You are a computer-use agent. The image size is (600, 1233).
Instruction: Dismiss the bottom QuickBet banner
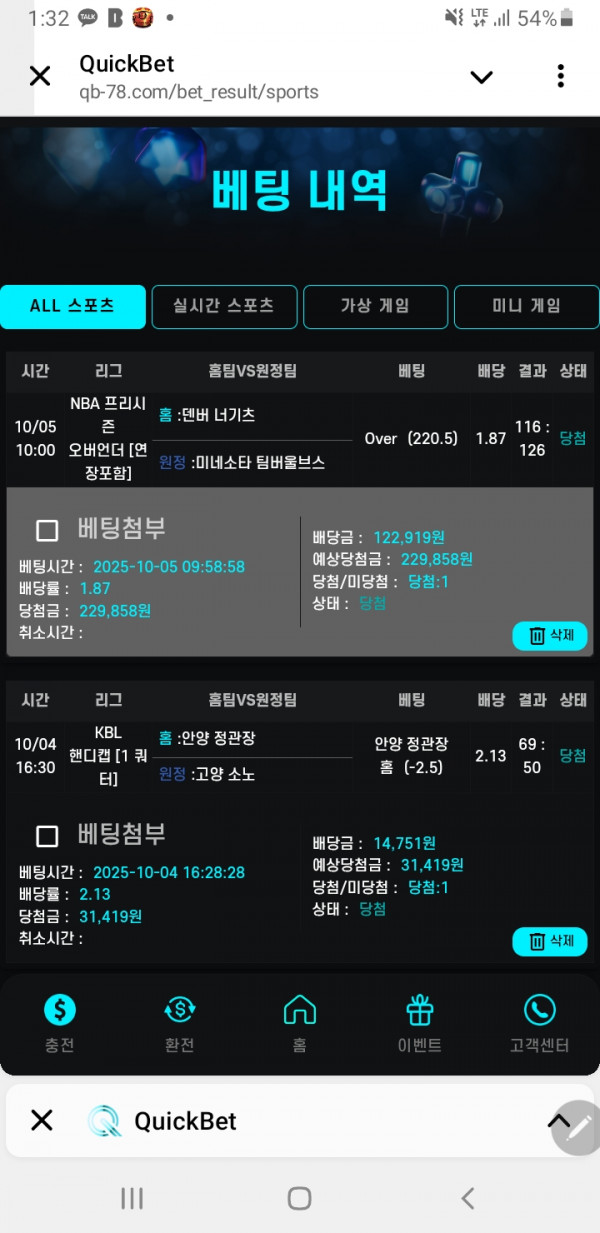[x=42, y=1120]
